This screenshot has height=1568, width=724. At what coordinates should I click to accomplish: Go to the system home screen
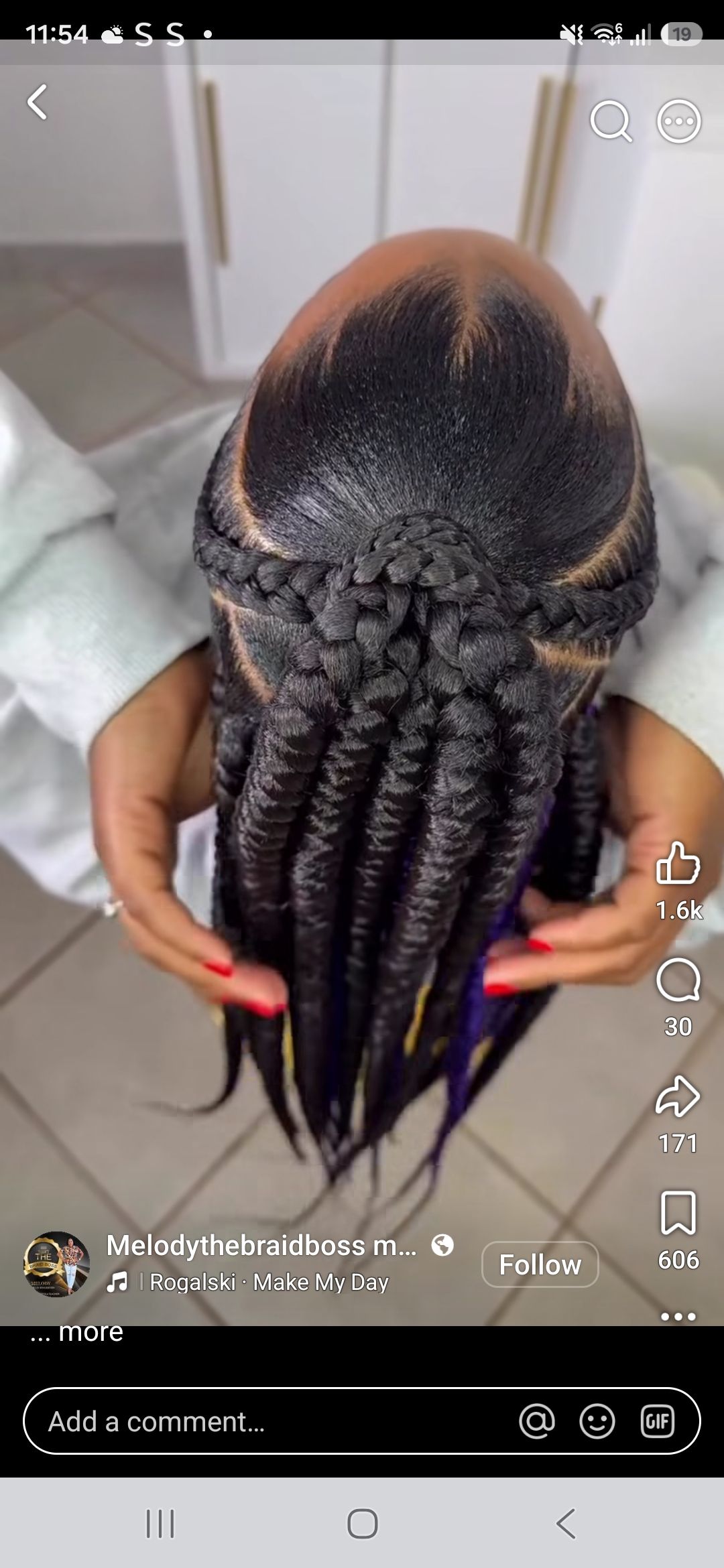tap(362, 1523)
